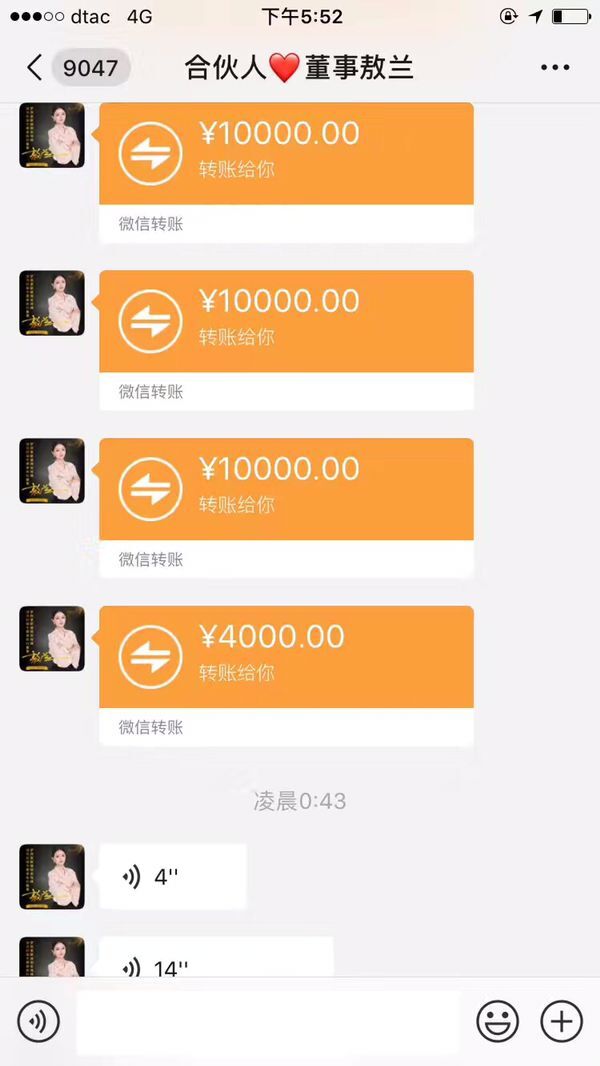Image resolution: width=600 pixels, height=1066 pixels.
Task: Open the ¥4000.00 transfer message
Action: [286, 657]
